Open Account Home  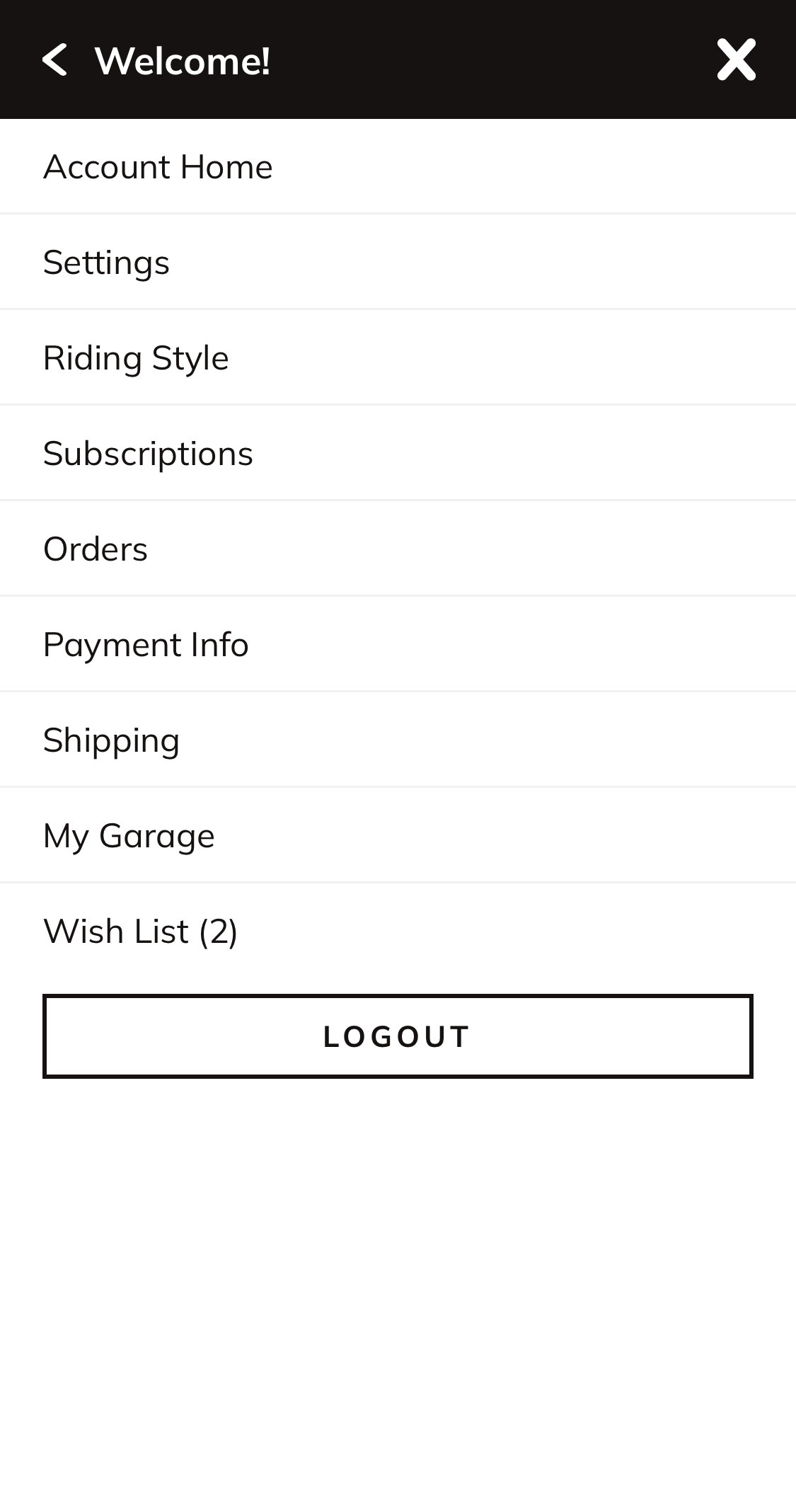tap(158, 166)
